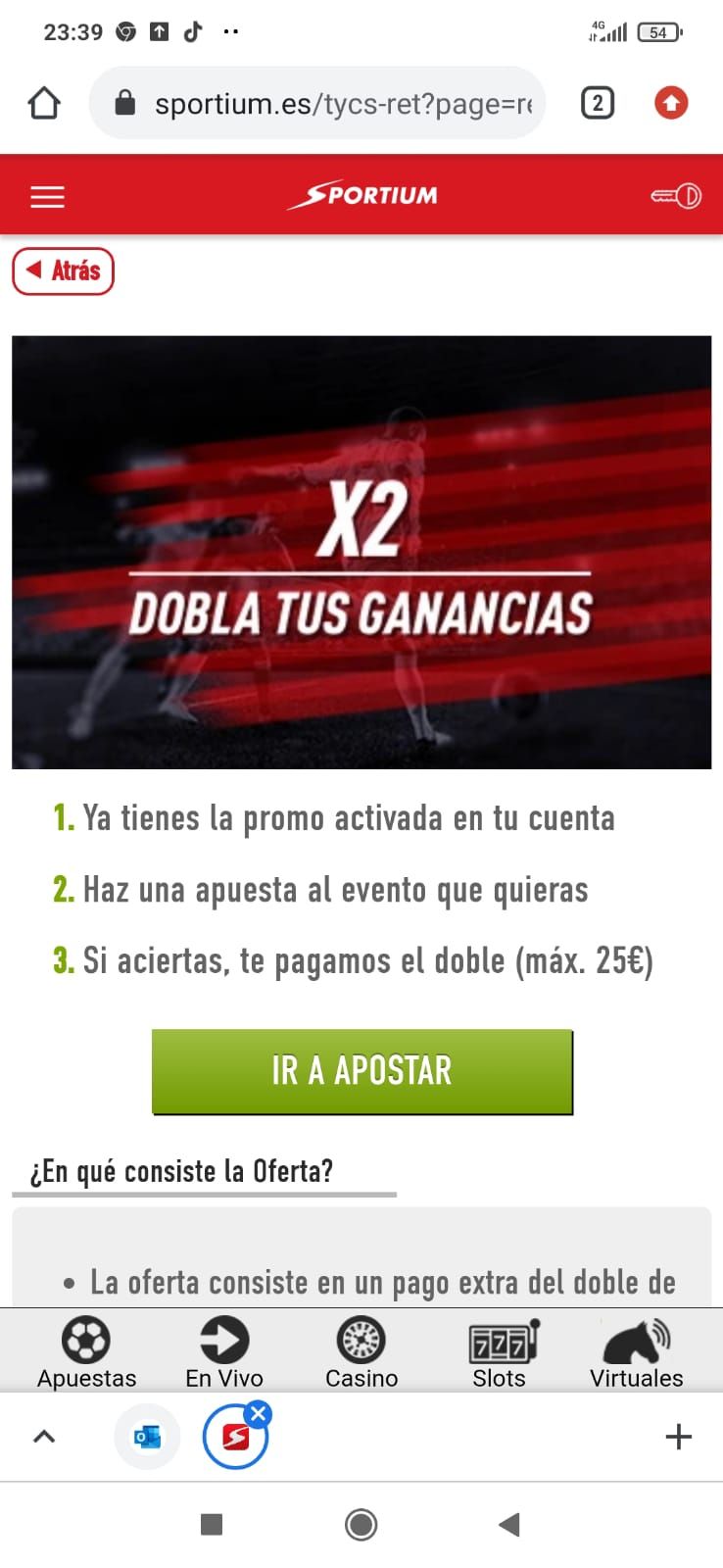Switch to the Casino tab
The height and width of the screenshot is (1568, 723).
[x=361, y=1352]
